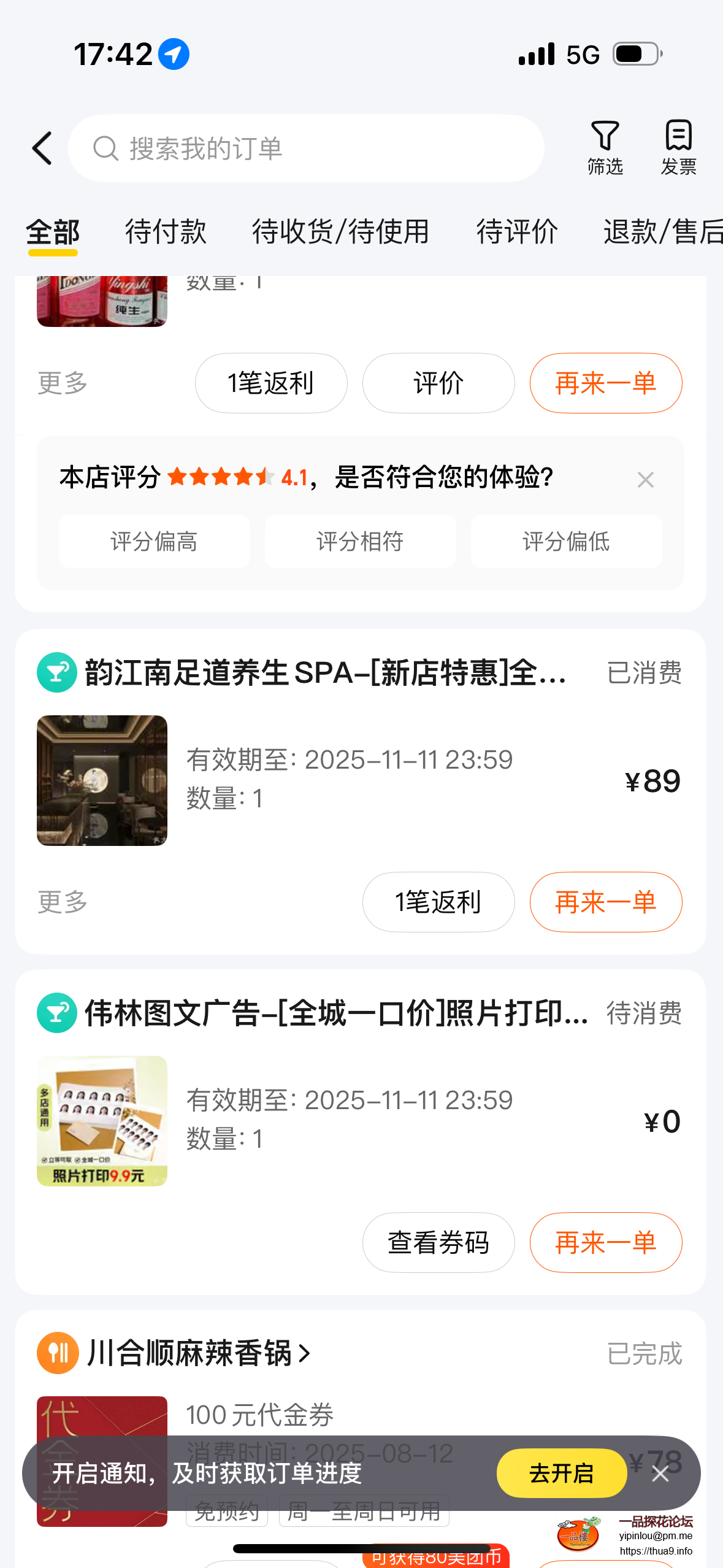The height and width of the screenshot is (1568, 723).
Task: Switch to the 待付款 tab
Action: click(166, 232)
